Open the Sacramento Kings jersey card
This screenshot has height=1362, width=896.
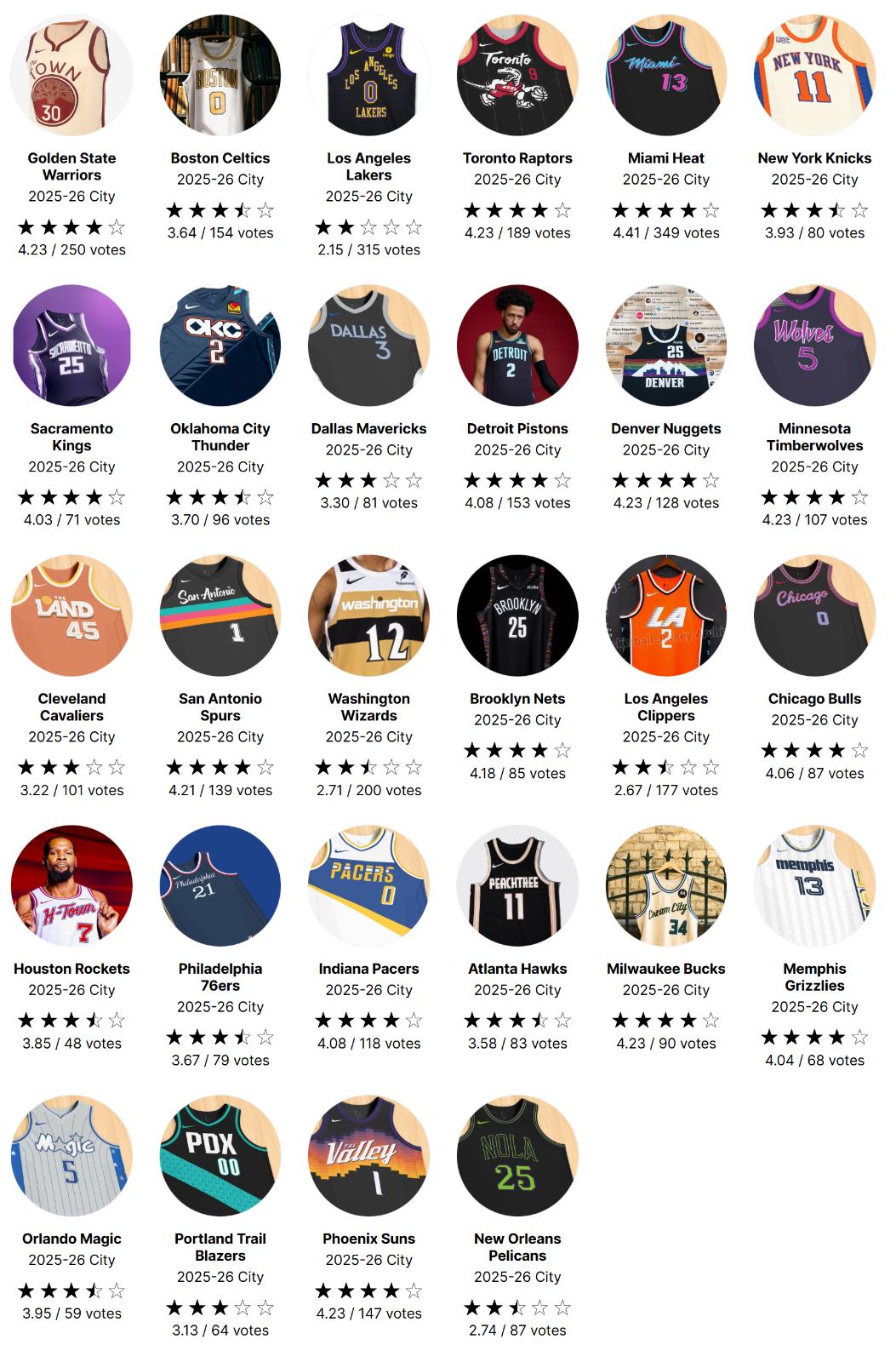[x=71, y=346]
